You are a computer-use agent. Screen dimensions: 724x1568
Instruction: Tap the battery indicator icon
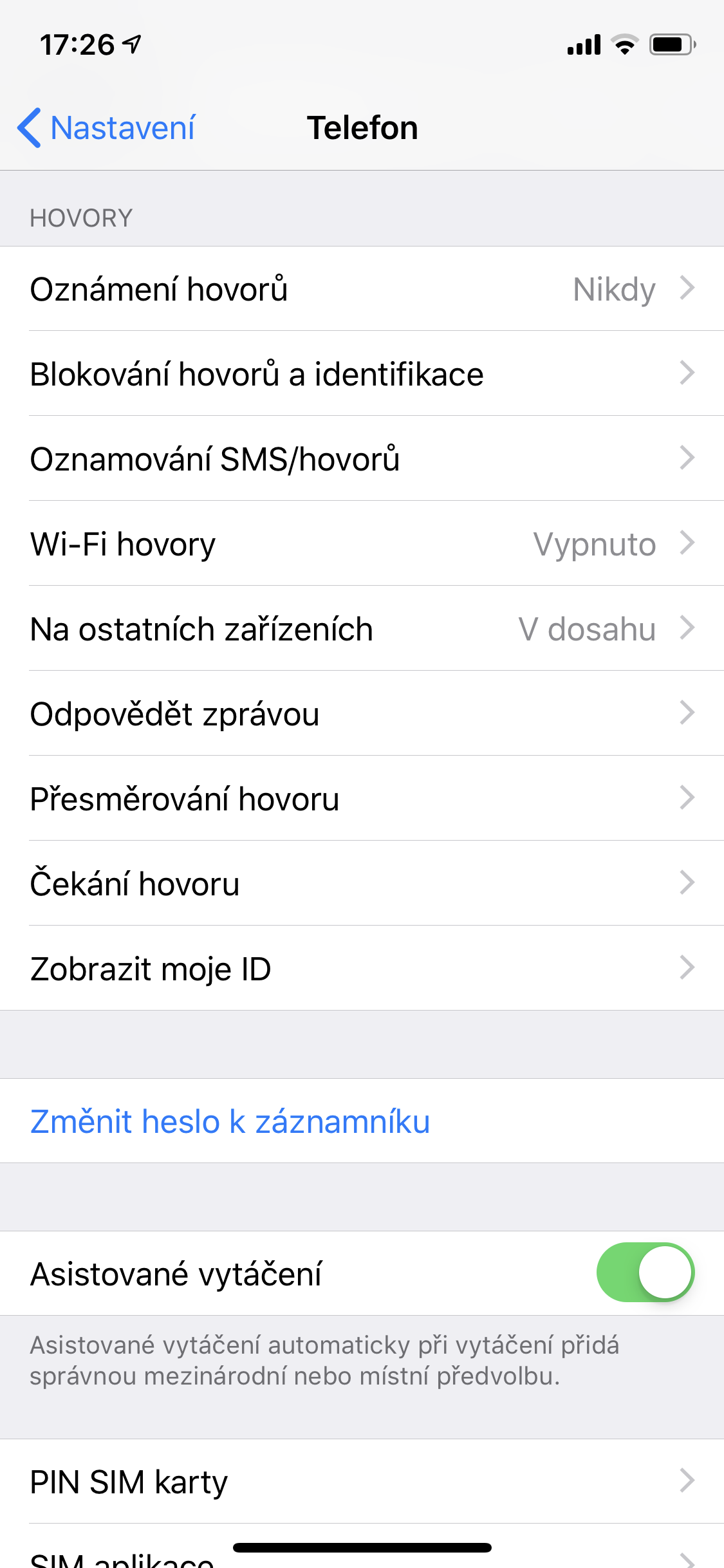tap(669, 44)
